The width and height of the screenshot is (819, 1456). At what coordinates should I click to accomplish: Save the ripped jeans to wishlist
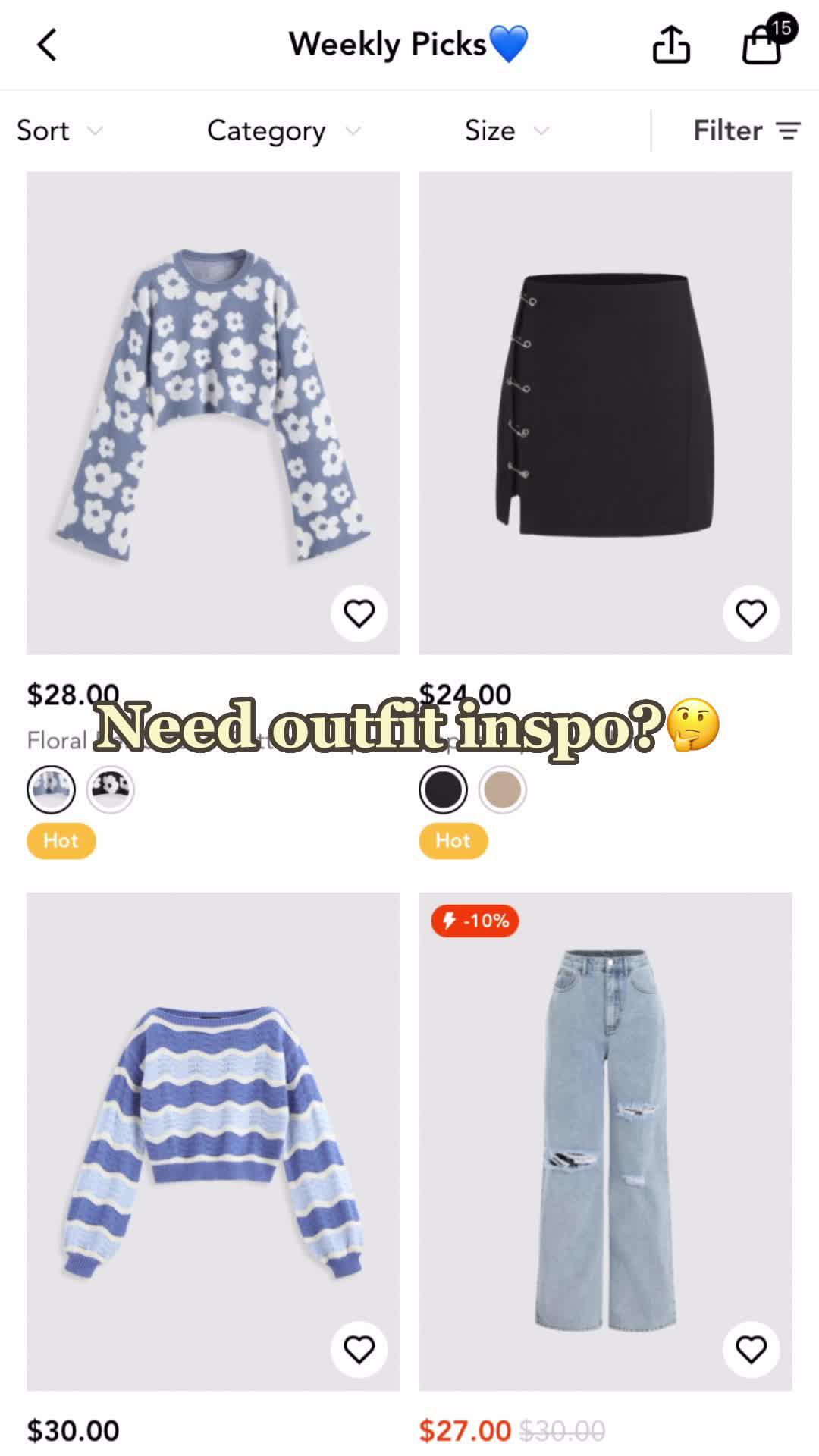coord(752,1350)
